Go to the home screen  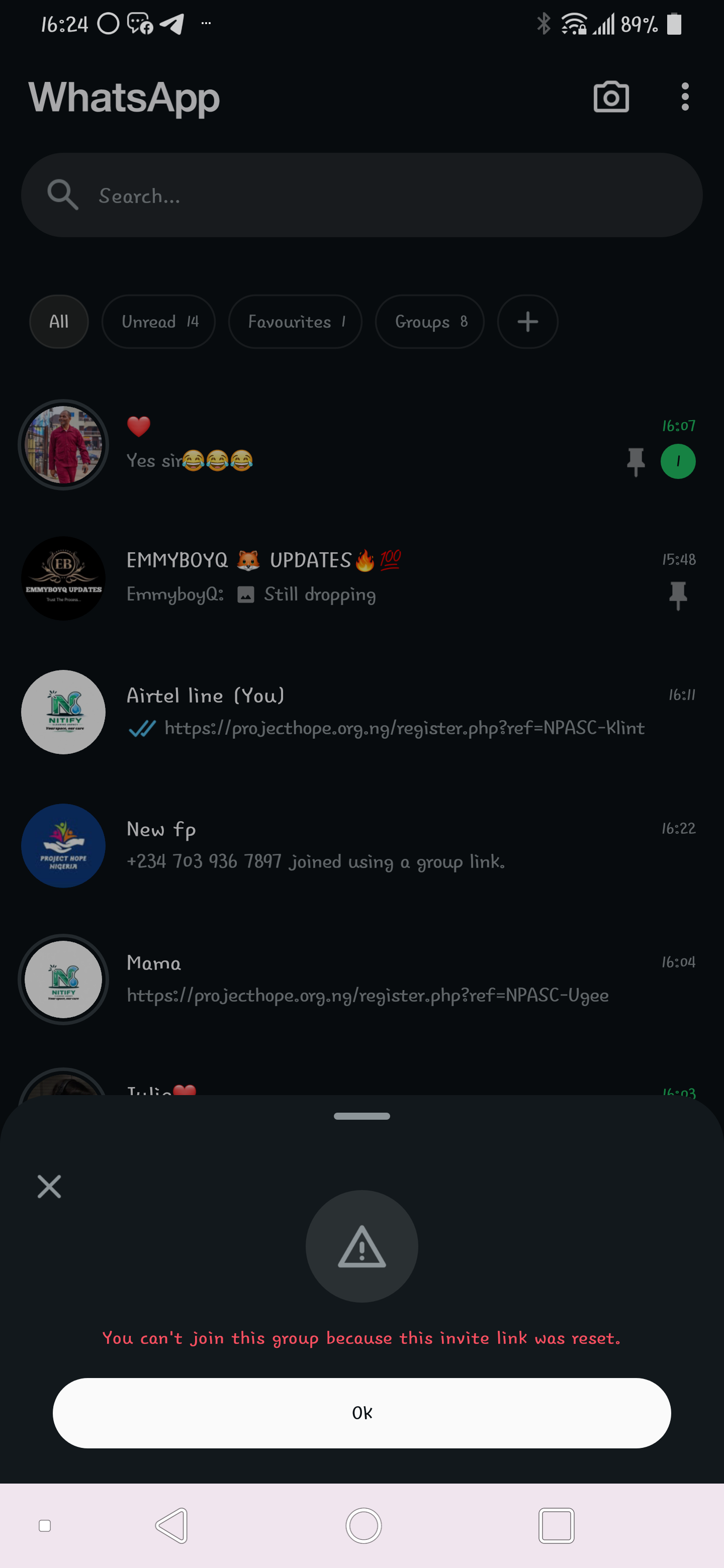364,1525
